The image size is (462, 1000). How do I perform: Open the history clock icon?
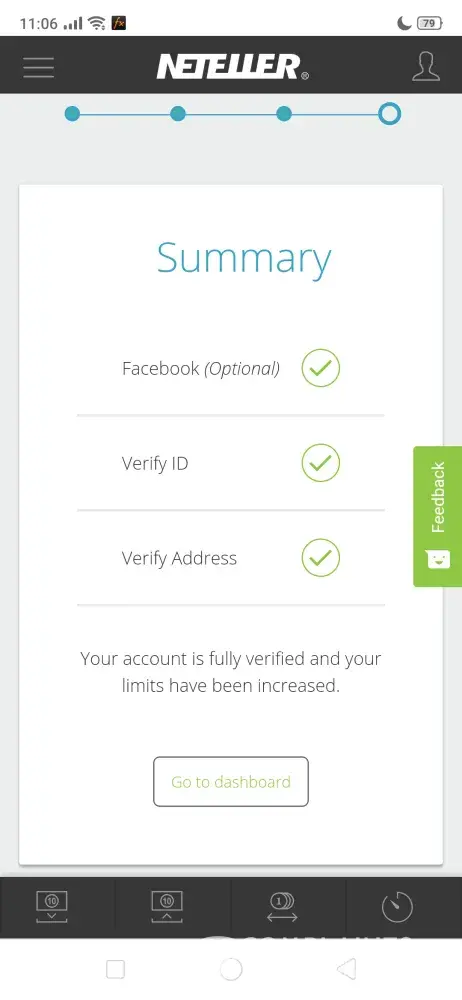(x=397, y=907)
